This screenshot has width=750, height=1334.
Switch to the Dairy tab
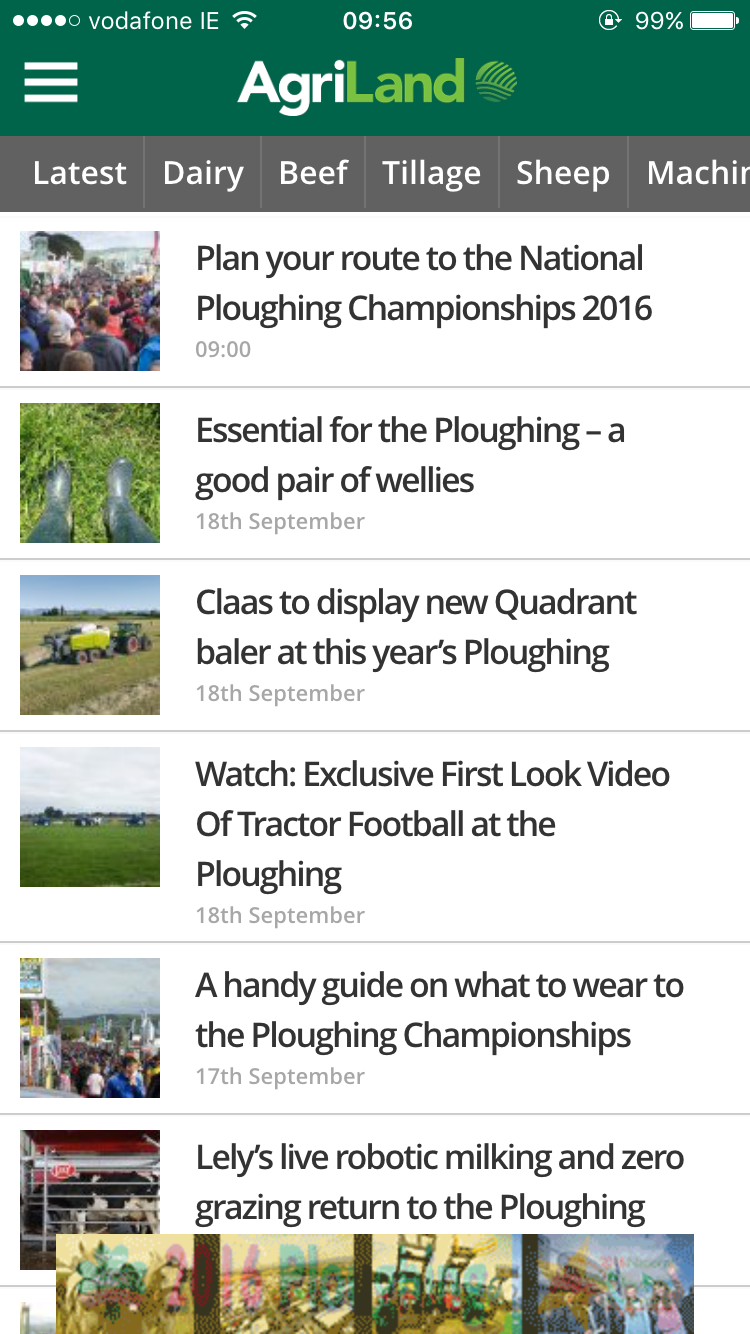pos(203,173)
